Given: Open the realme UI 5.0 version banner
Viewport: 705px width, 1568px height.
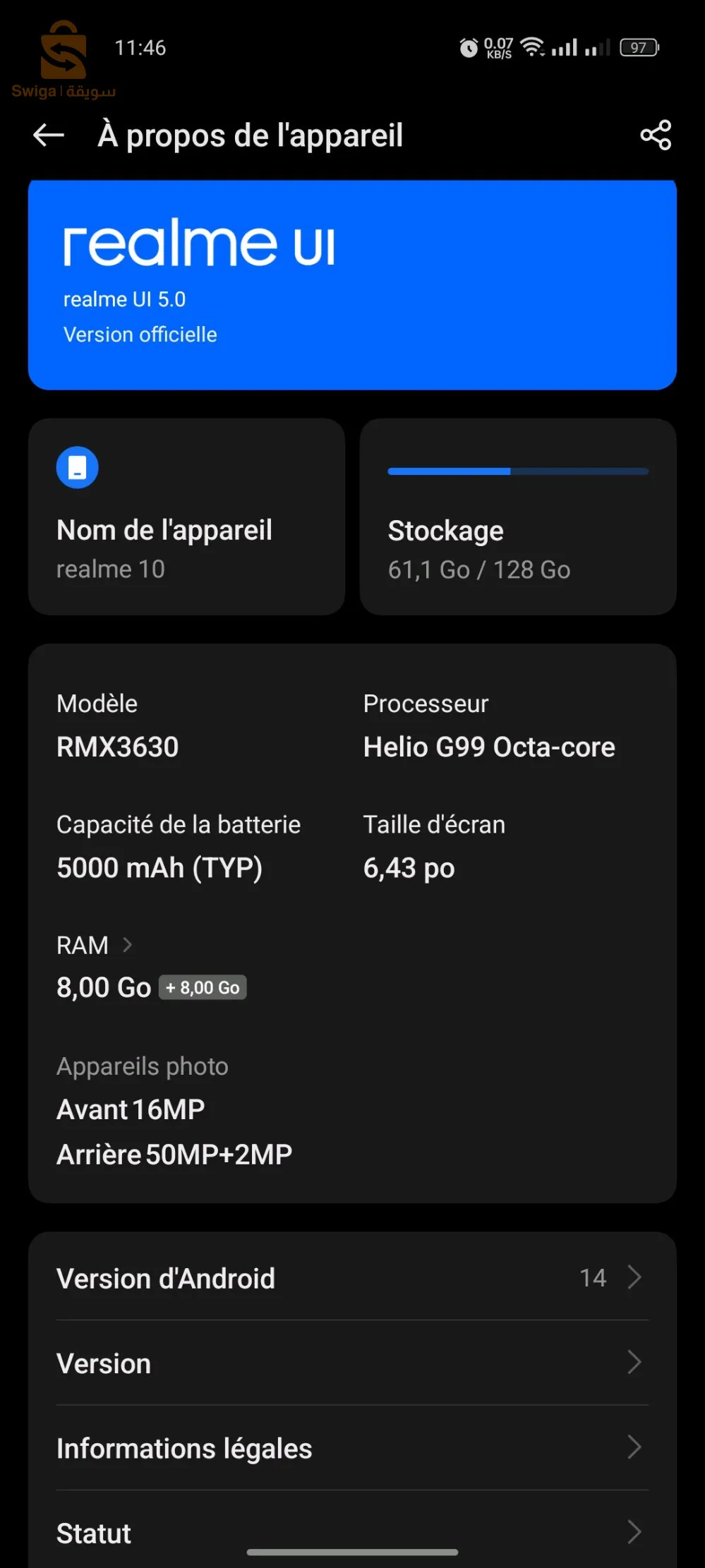Looking at the screenshot, I should (352, 284).
